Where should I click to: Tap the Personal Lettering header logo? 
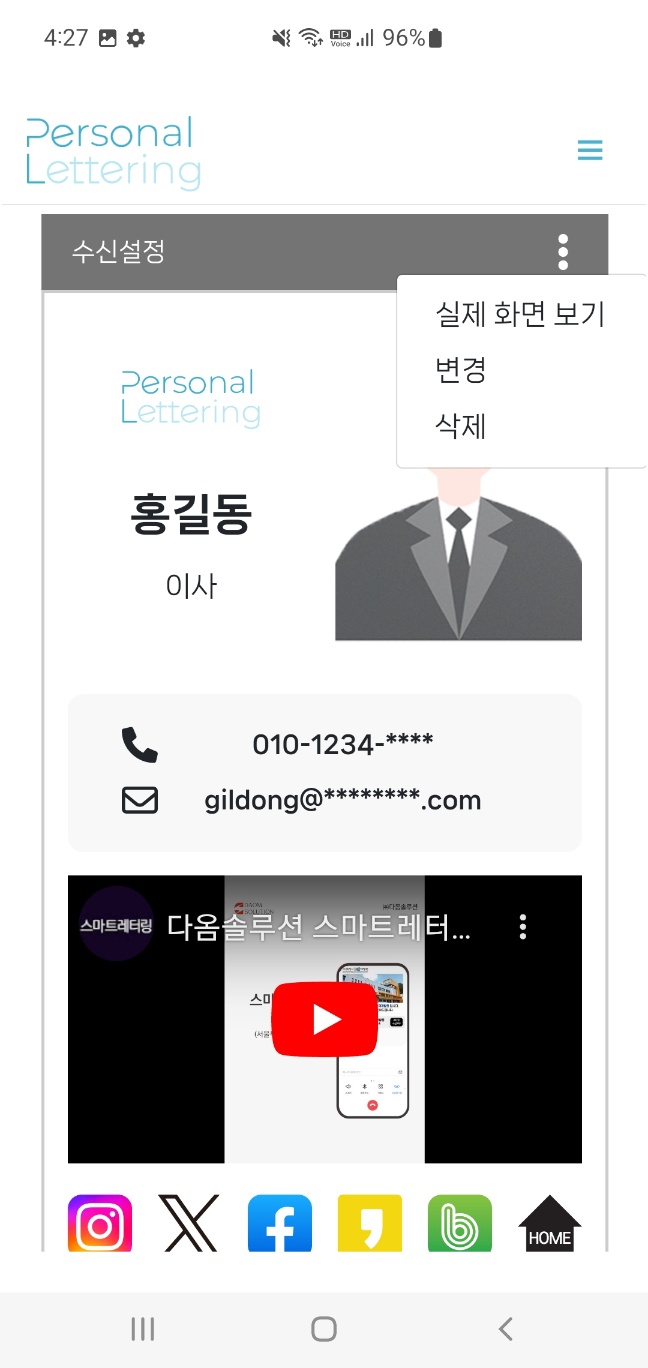[113, 152]
